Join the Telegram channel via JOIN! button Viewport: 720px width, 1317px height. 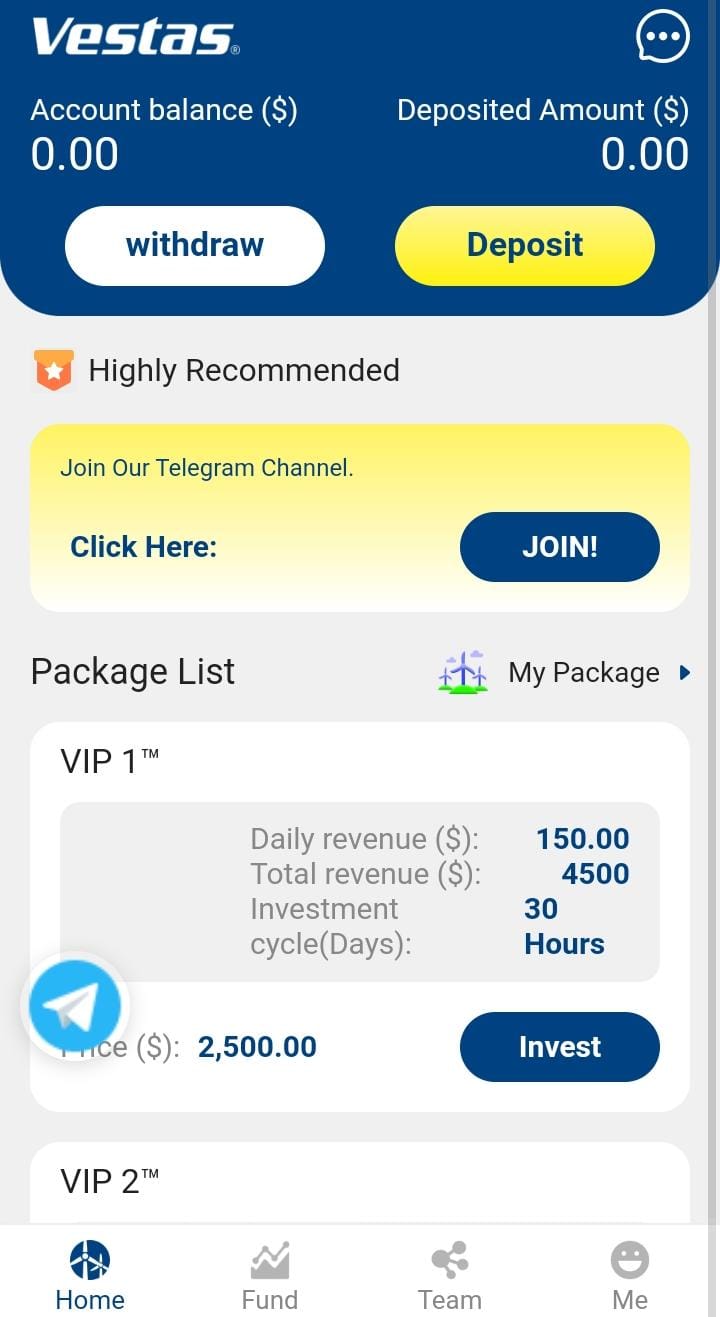pyautogui.click(x=559, y=547)
